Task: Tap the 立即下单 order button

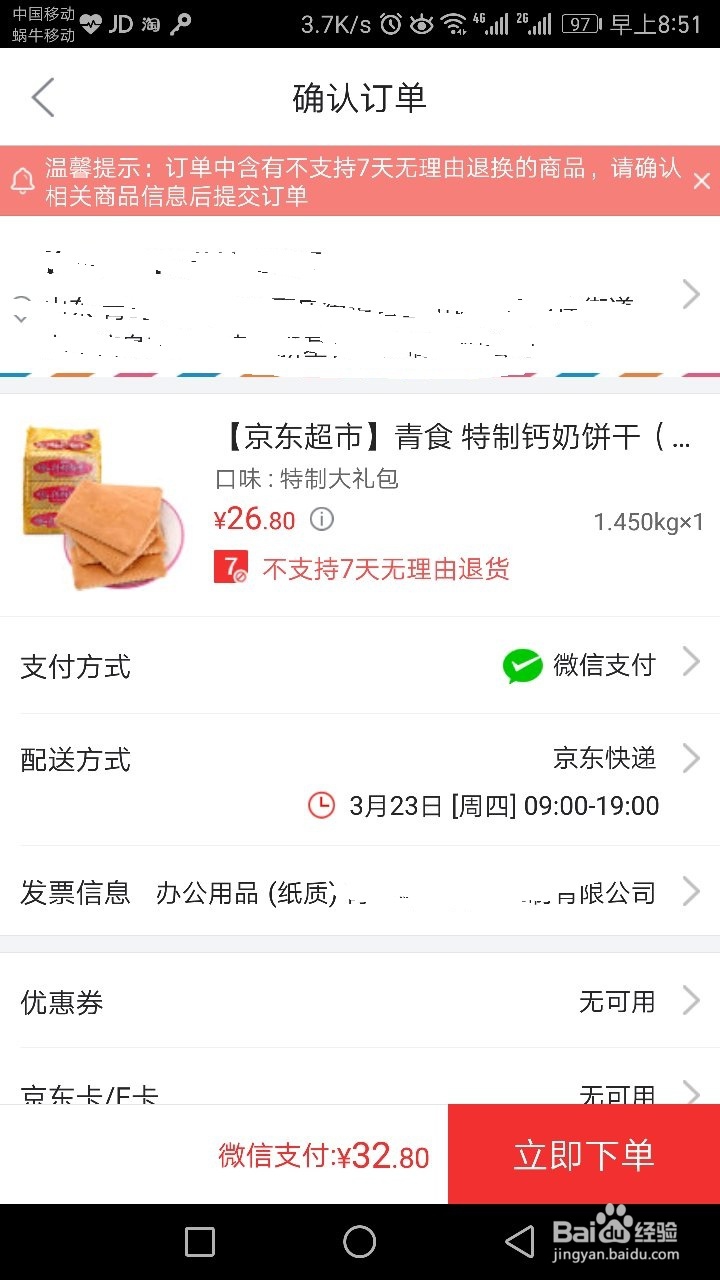Action: tap(583, 1155)
